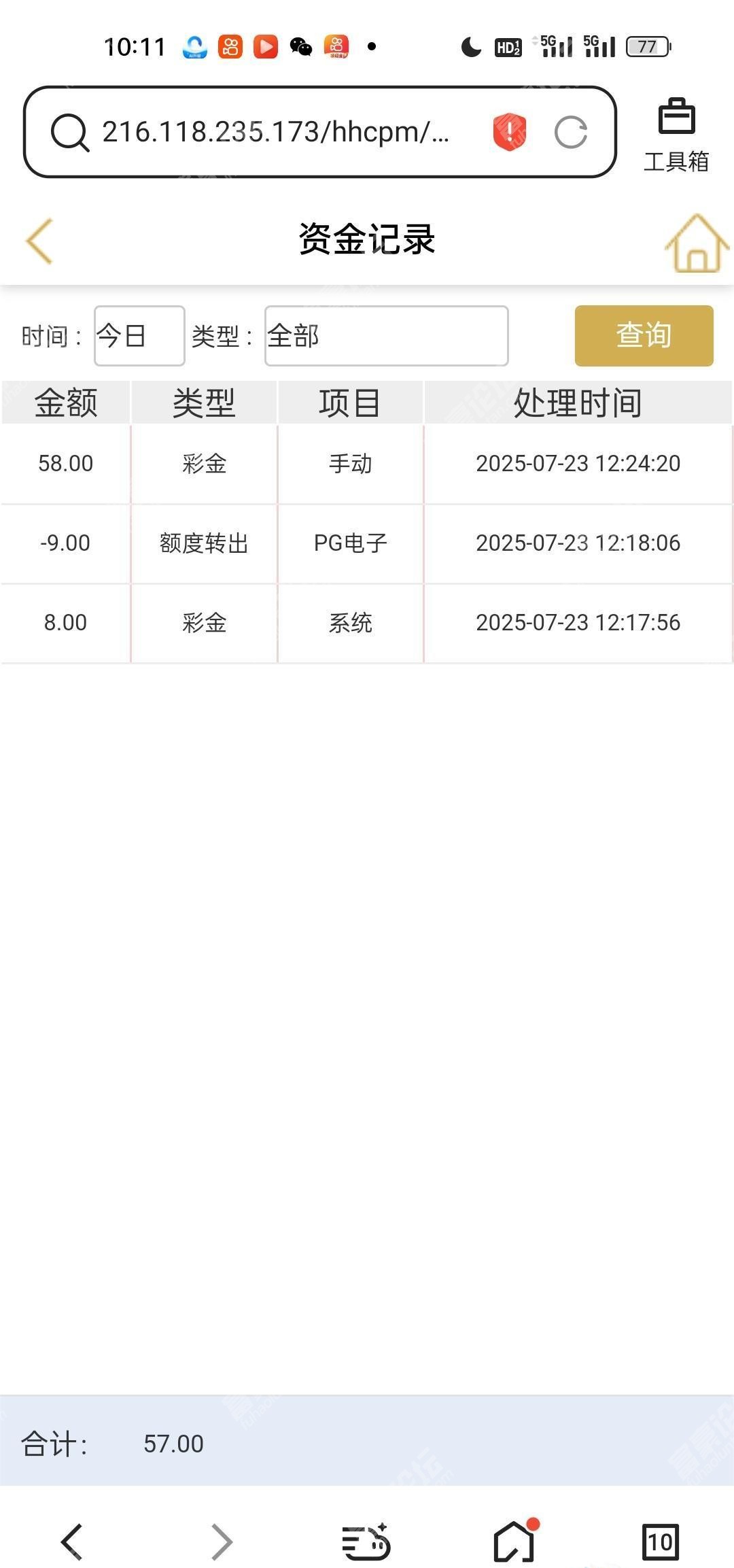This screenshot has height=1568, width=734.
Task: Open the red security shield warning
Action: coord(509,132)
